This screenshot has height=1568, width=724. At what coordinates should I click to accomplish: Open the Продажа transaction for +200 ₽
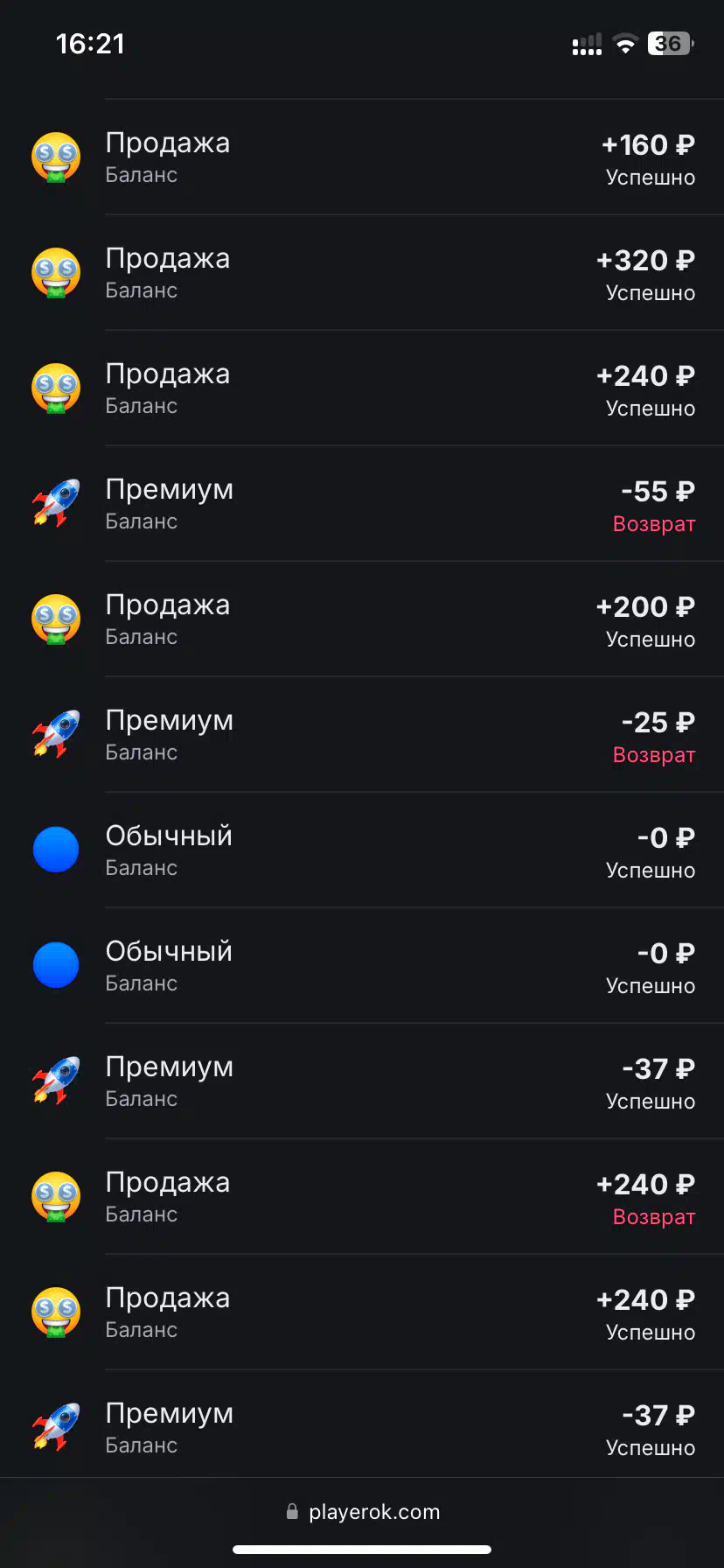coord(362,619)
